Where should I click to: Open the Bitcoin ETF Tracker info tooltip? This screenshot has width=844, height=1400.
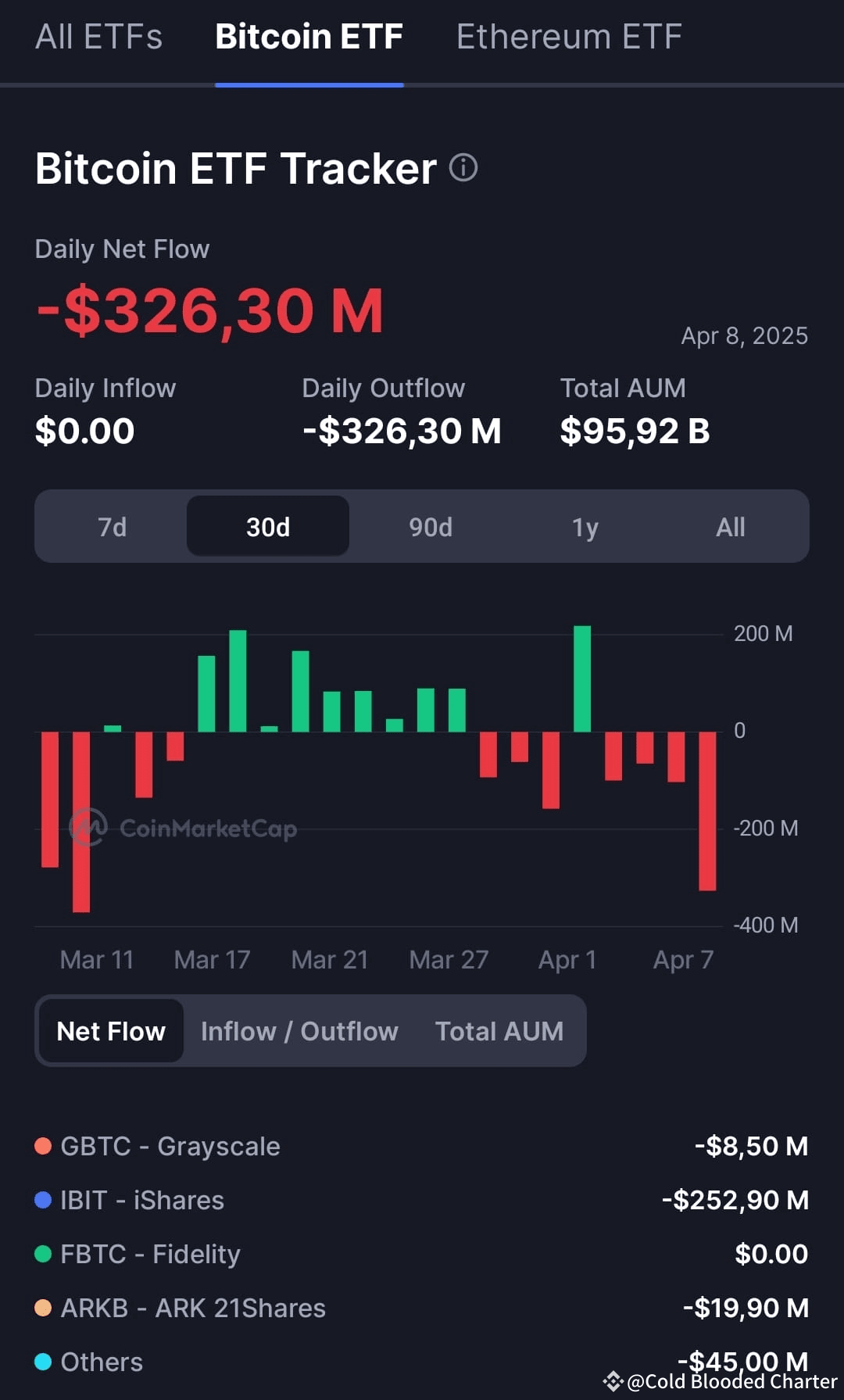[x=463, y=168]
